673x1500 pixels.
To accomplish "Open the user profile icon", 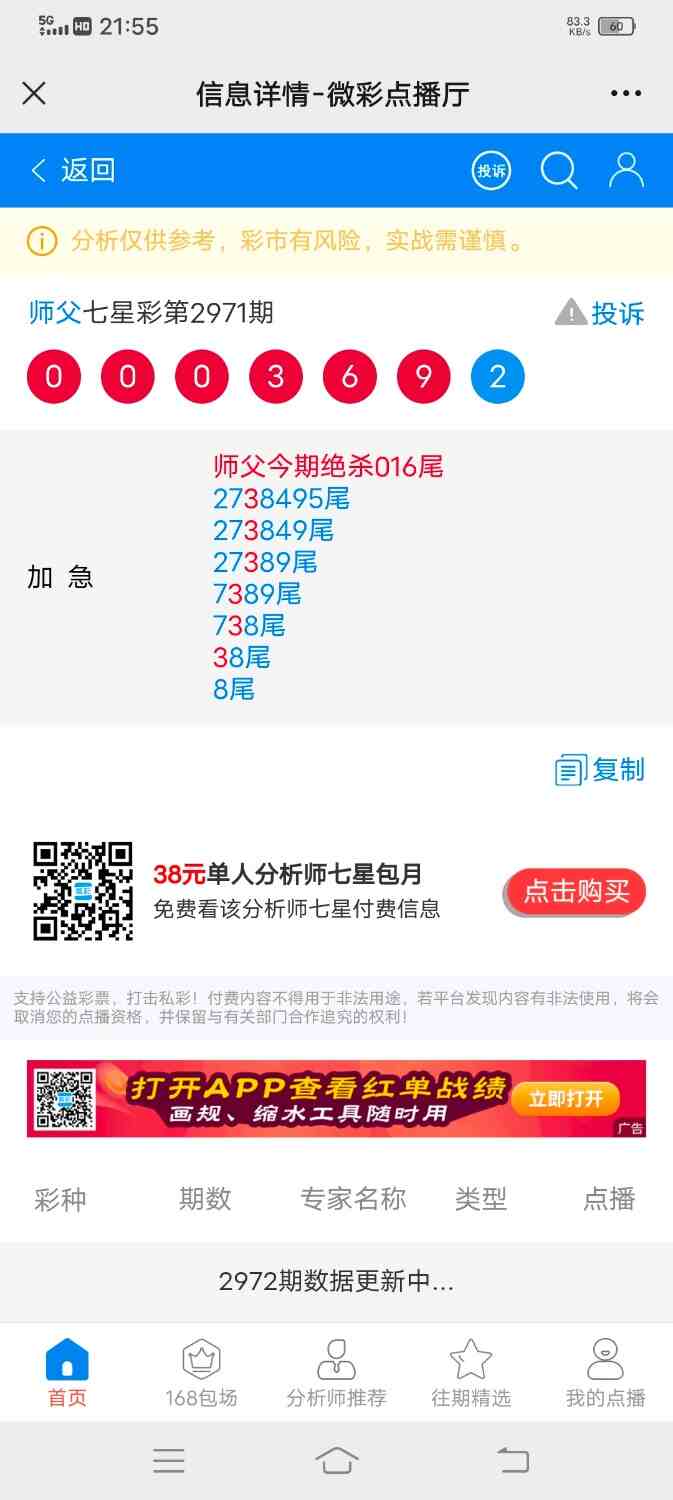I will 626,171.
